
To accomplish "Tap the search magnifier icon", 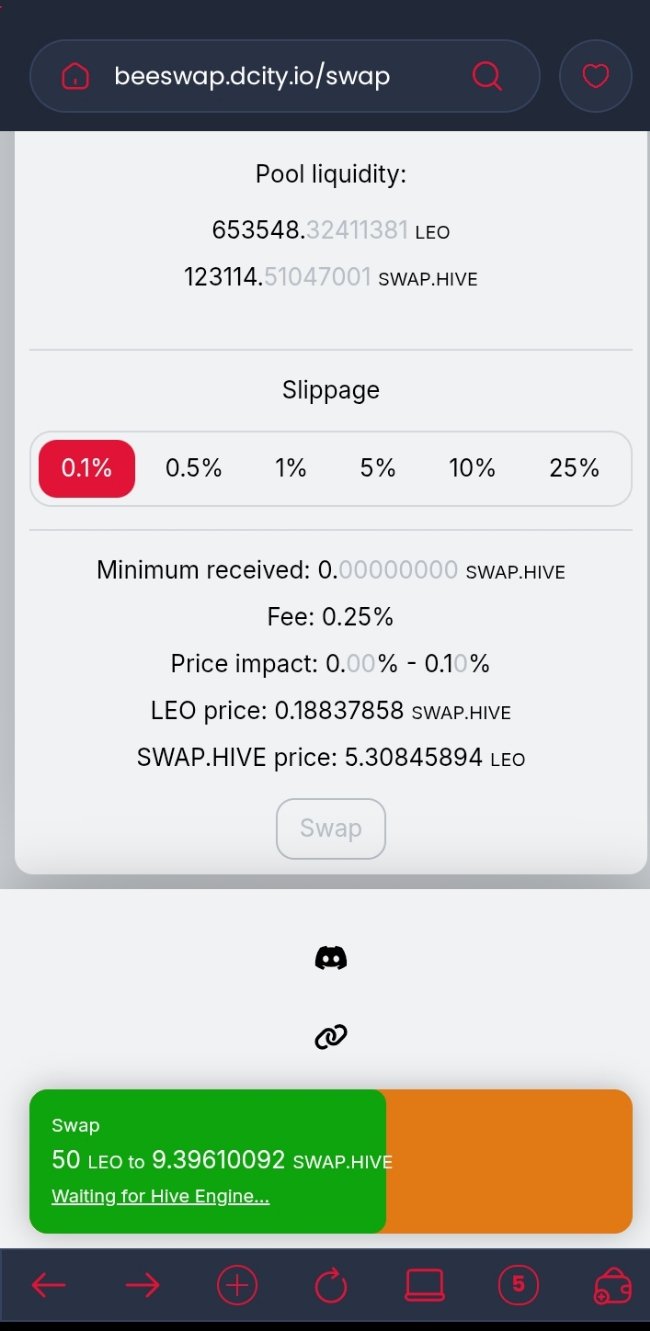I will click(x=487, y=76).
